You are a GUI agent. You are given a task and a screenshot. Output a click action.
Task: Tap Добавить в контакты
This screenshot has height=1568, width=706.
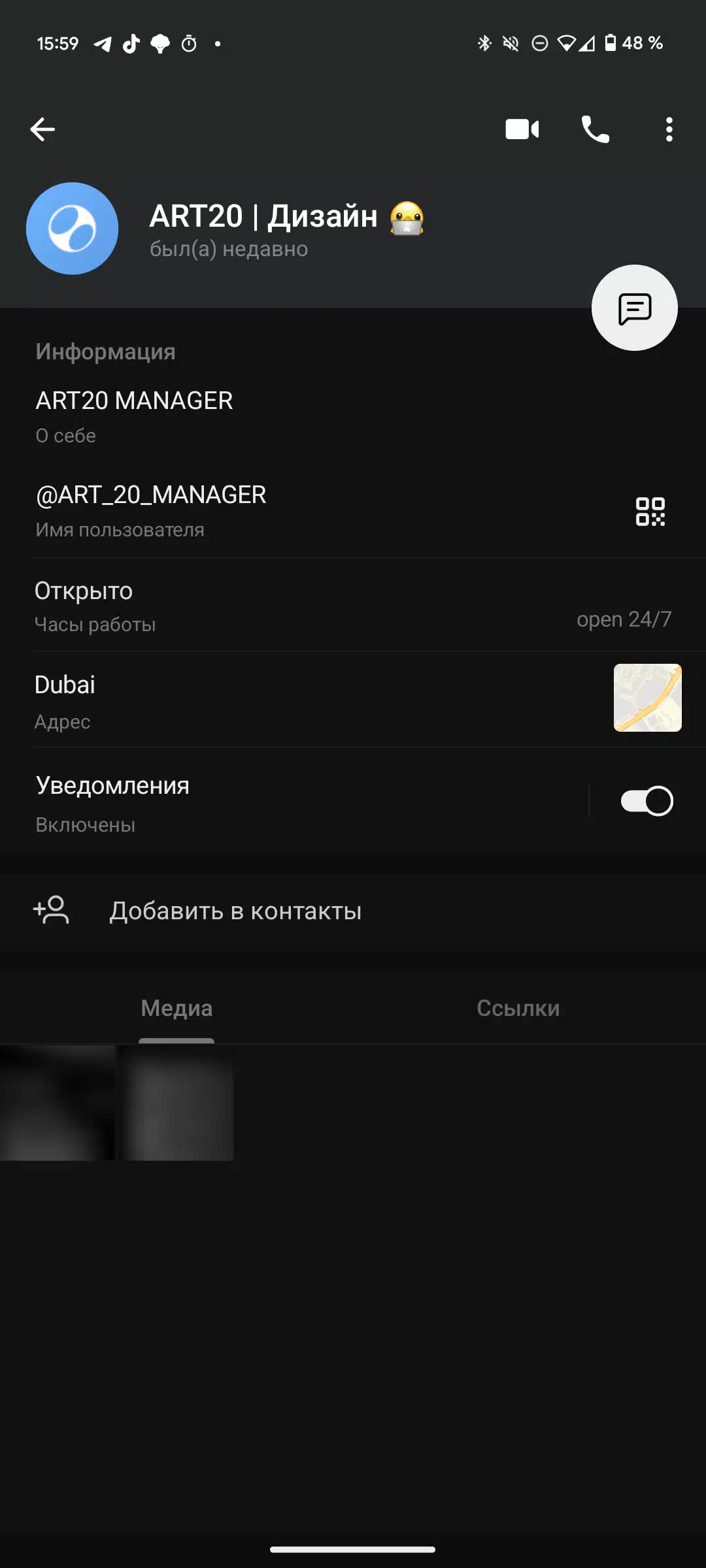click(x=353, y=911)
